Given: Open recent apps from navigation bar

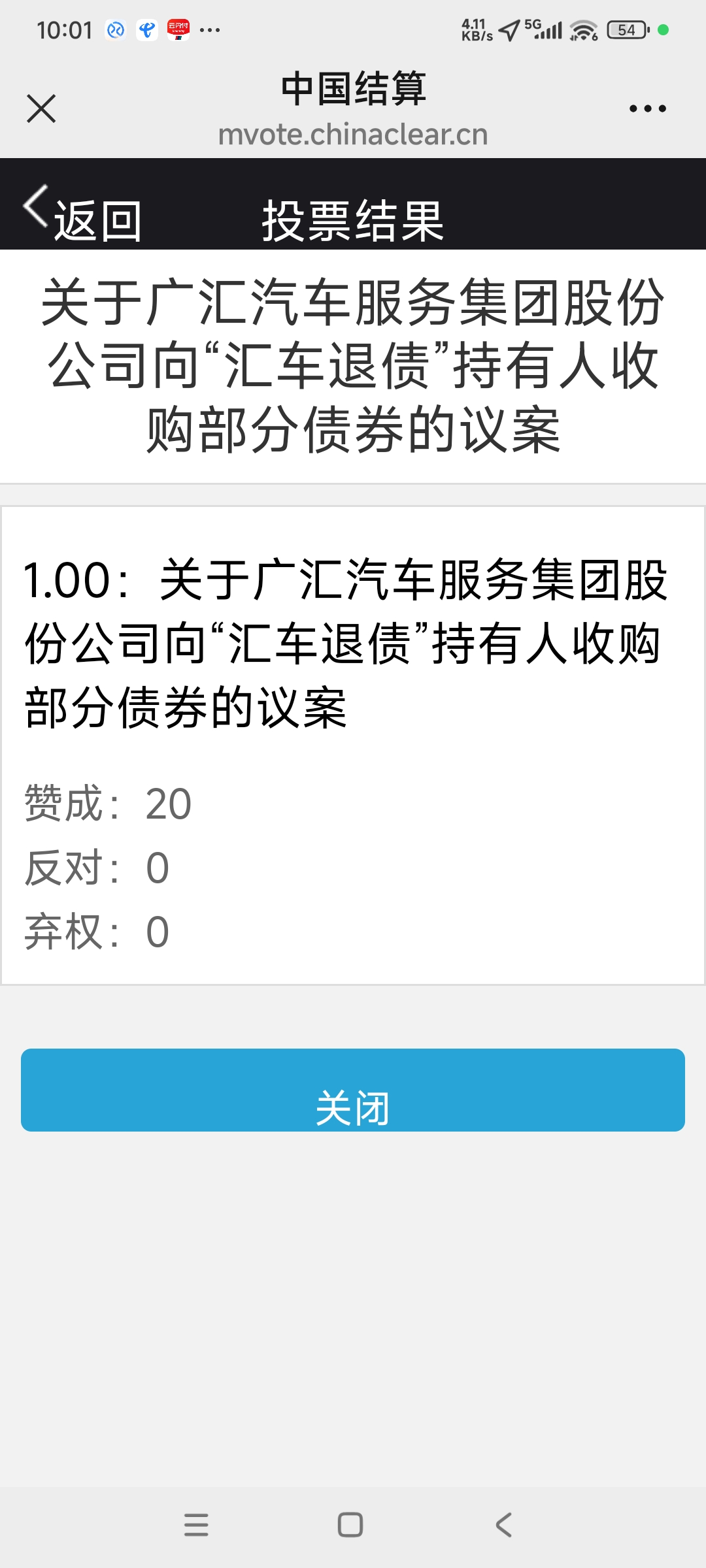Looking at the screenshot, I should click(196, 1524).
